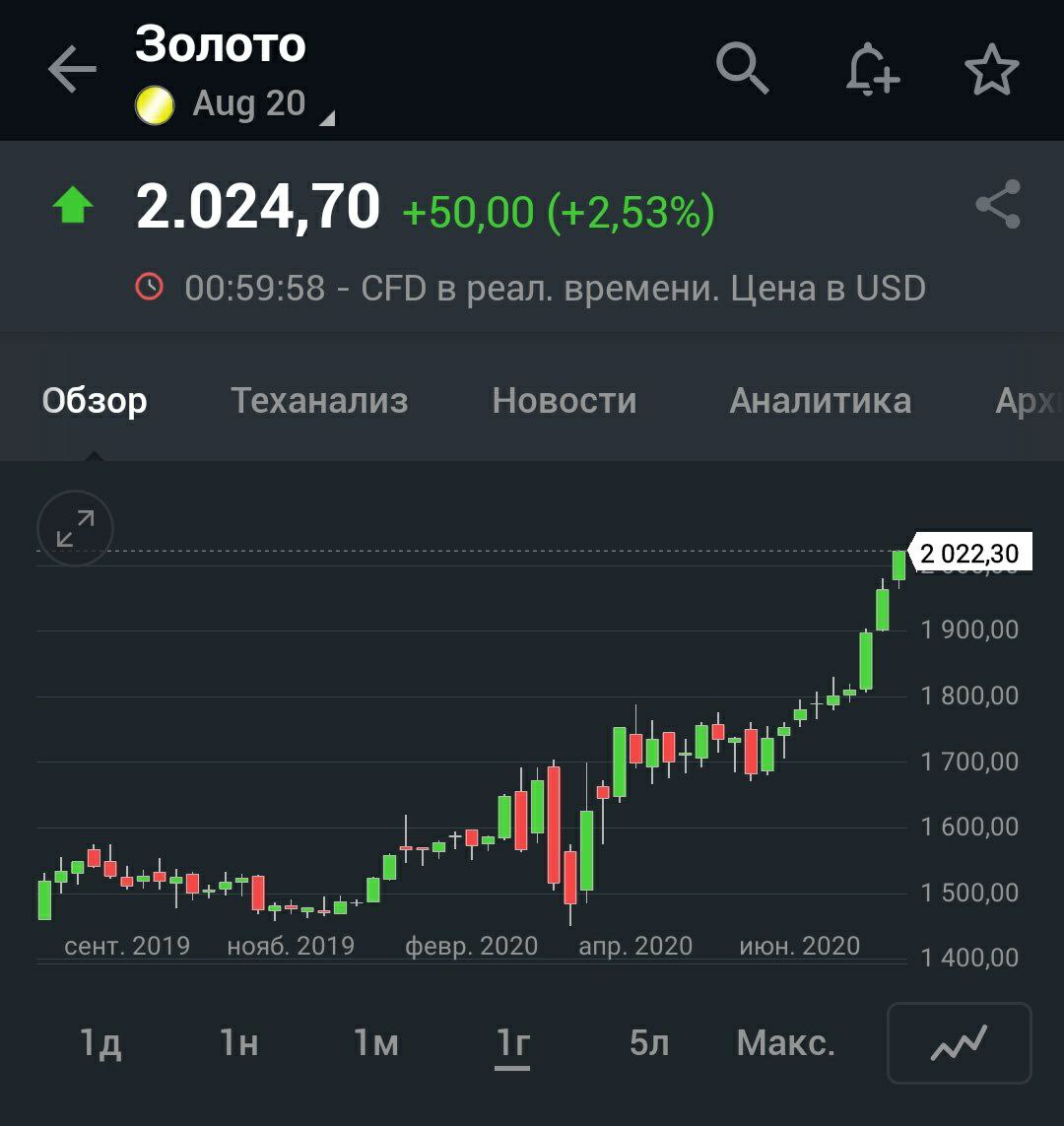View the Макс. chart range
Image resolution: width=1064 pixels, height=1126 pixels.
point(785,1042)
